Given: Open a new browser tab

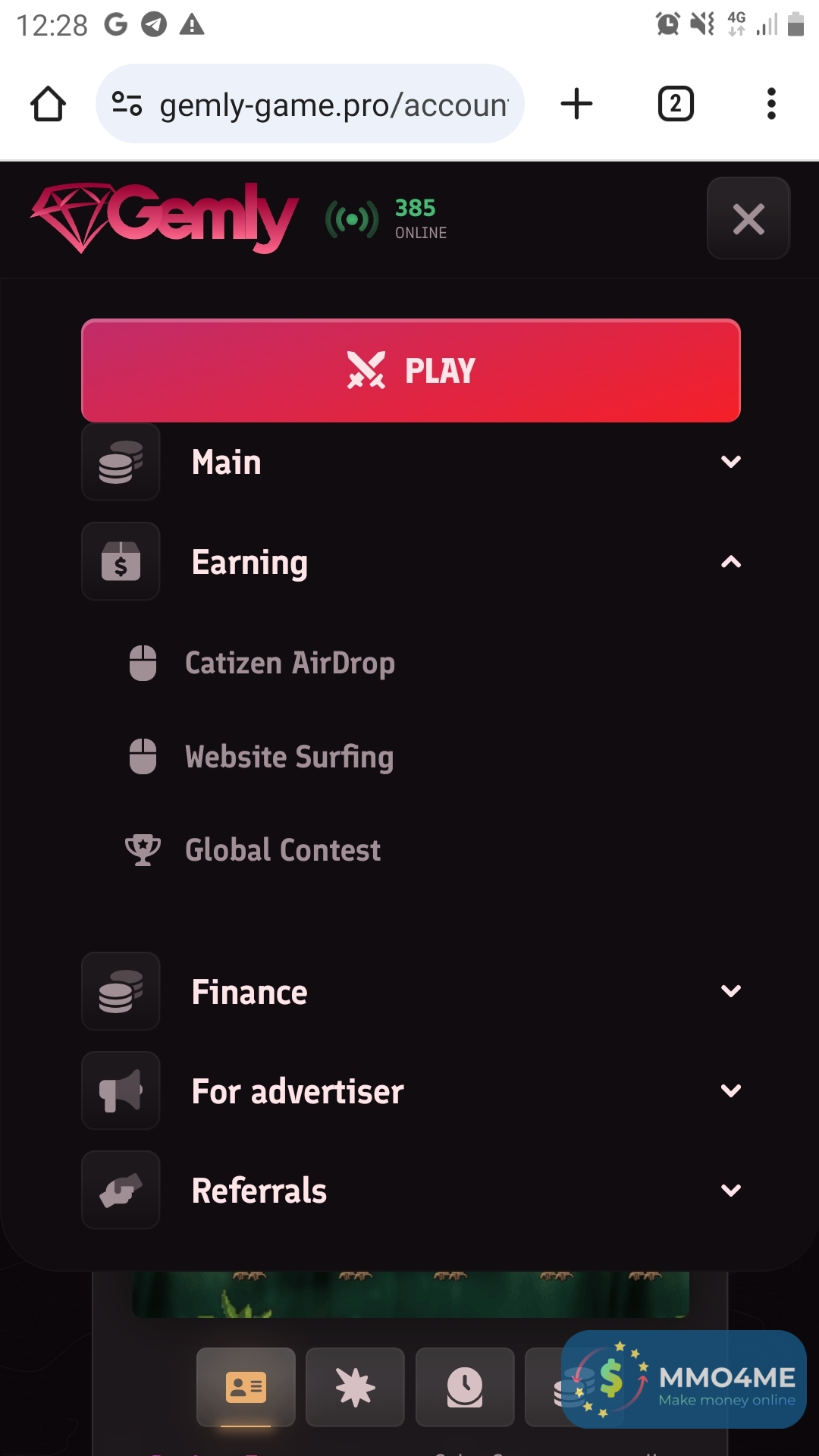Looking at the screenshot, I should coord(576,104).
